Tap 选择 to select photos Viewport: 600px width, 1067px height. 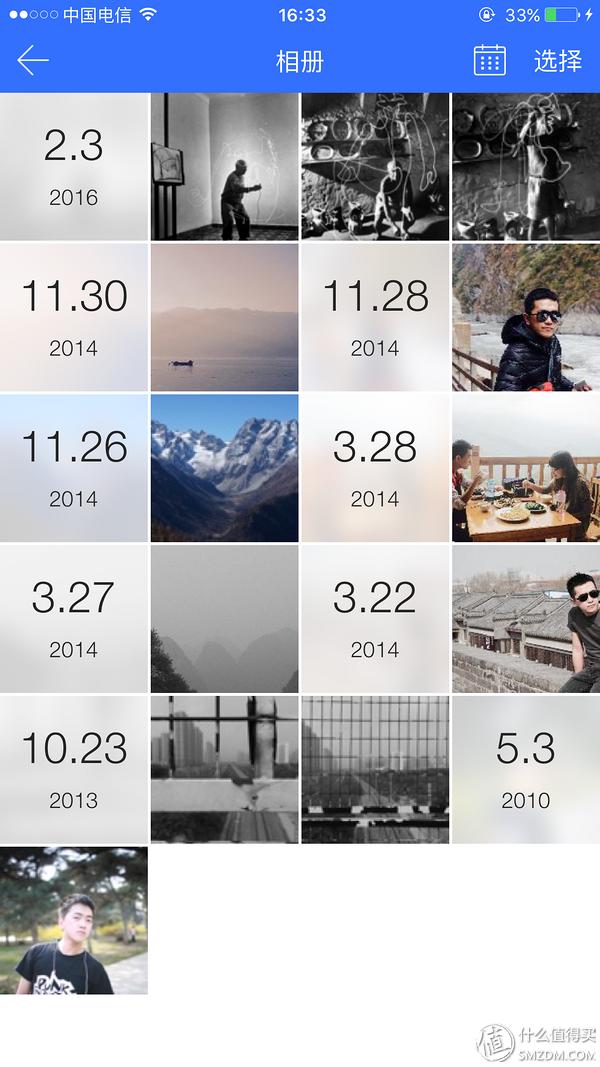[x=557, y=60]
